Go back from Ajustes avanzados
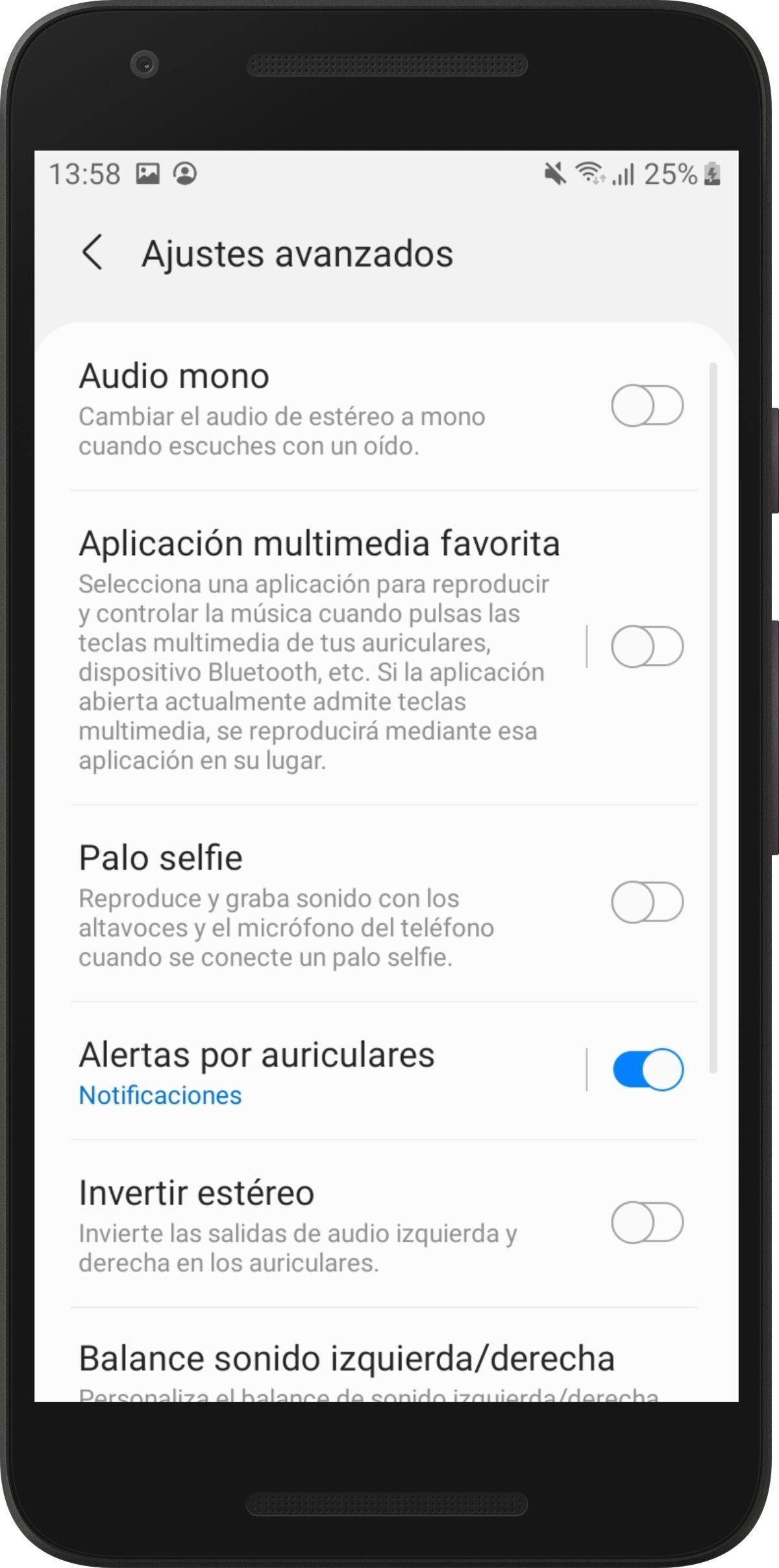This screenshot has width=779, height=1568. (92, 252)
